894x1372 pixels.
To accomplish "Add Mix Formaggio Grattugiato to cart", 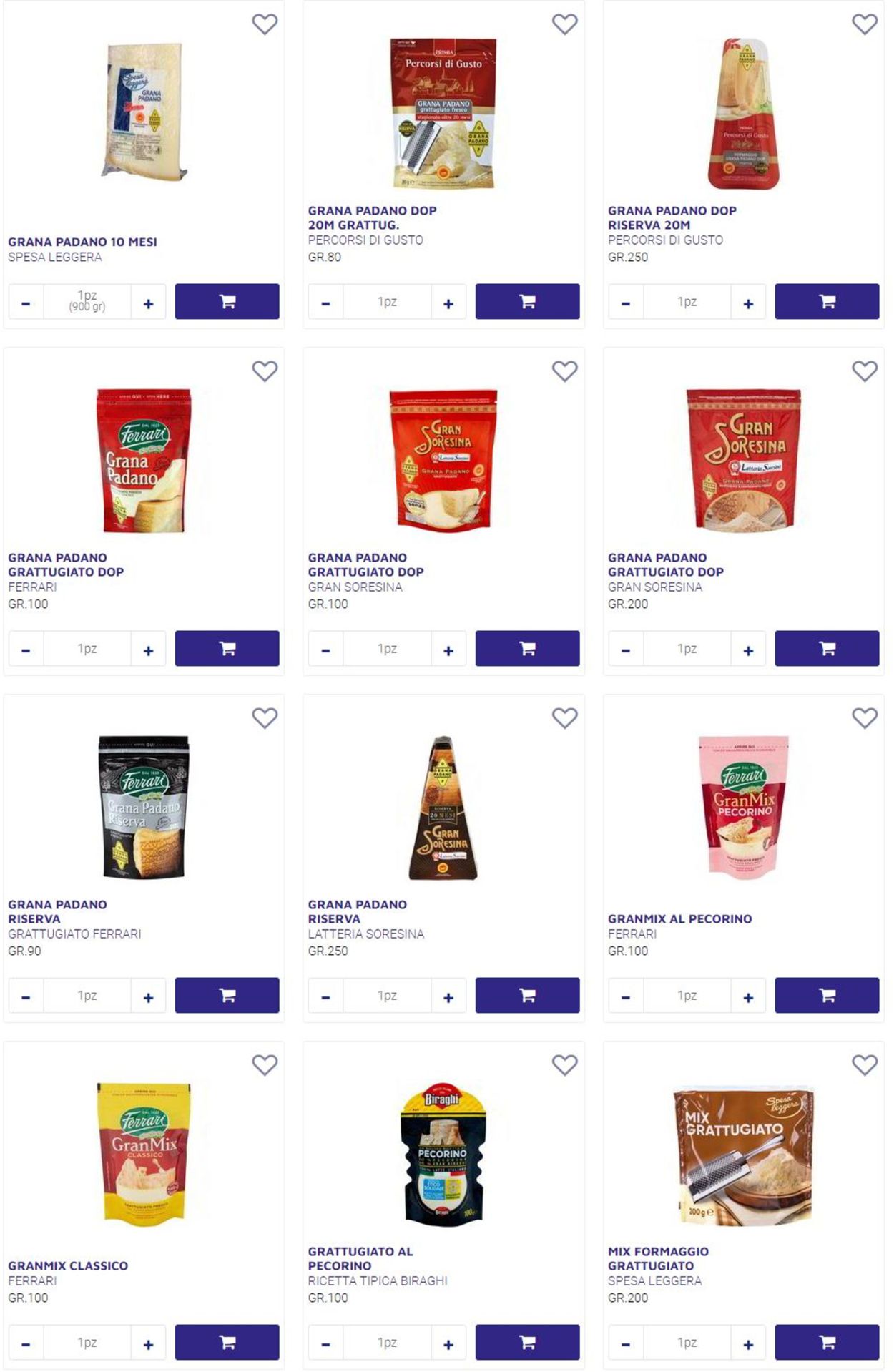I will click(x=827, y=1342).
